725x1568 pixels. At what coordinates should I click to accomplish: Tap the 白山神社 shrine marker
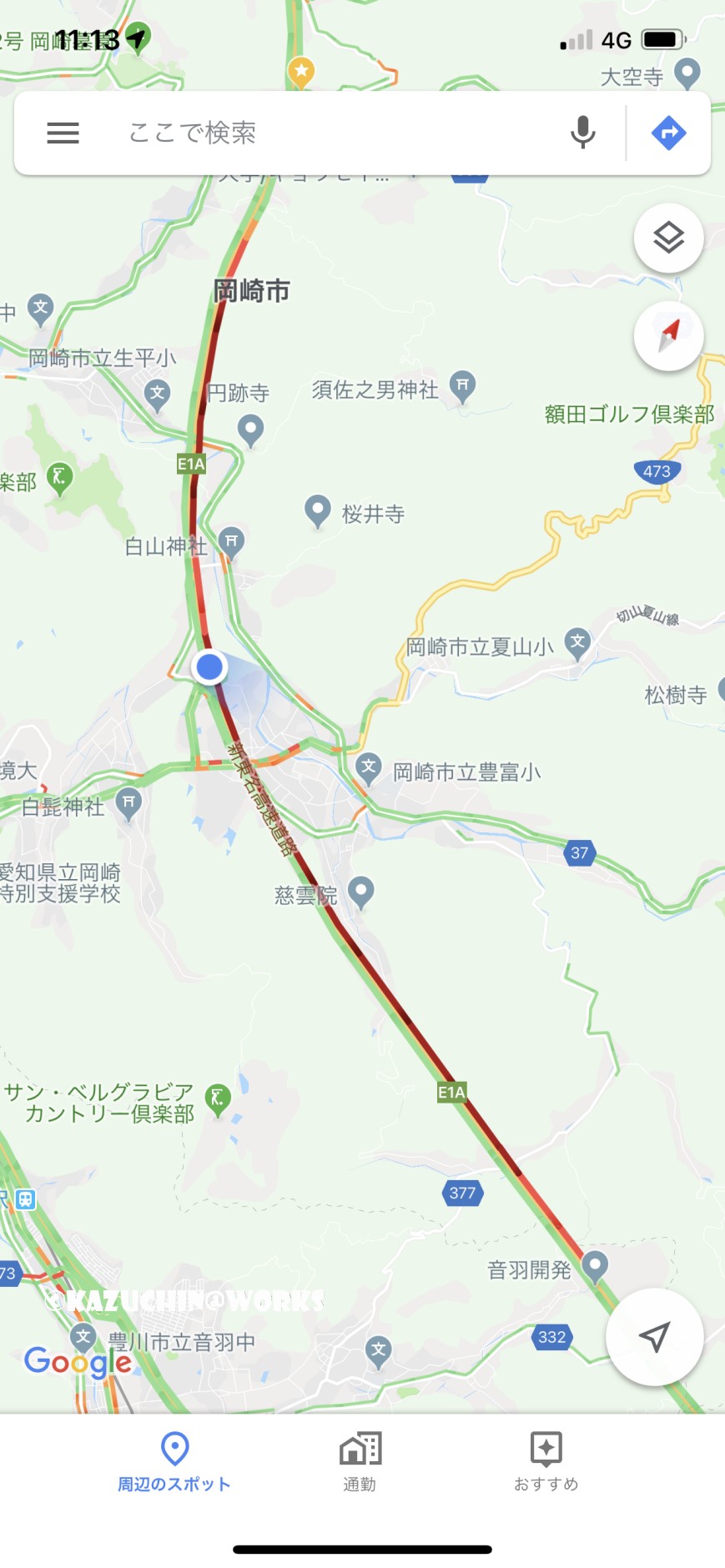(x=231, y=542)
